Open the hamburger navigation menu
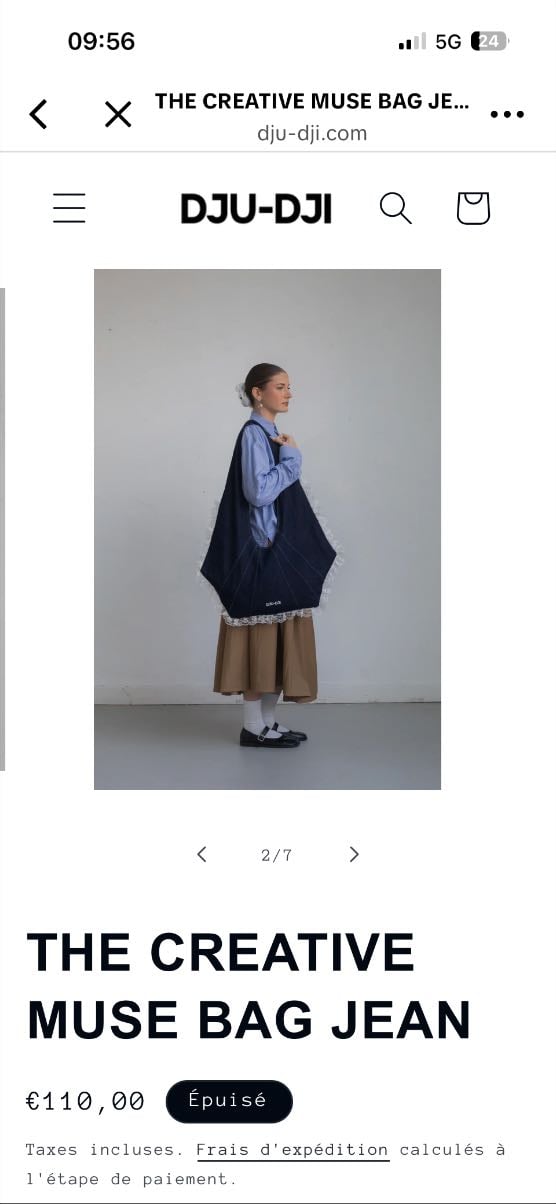Screen dimensions: 556x1204 coord(69,208)
